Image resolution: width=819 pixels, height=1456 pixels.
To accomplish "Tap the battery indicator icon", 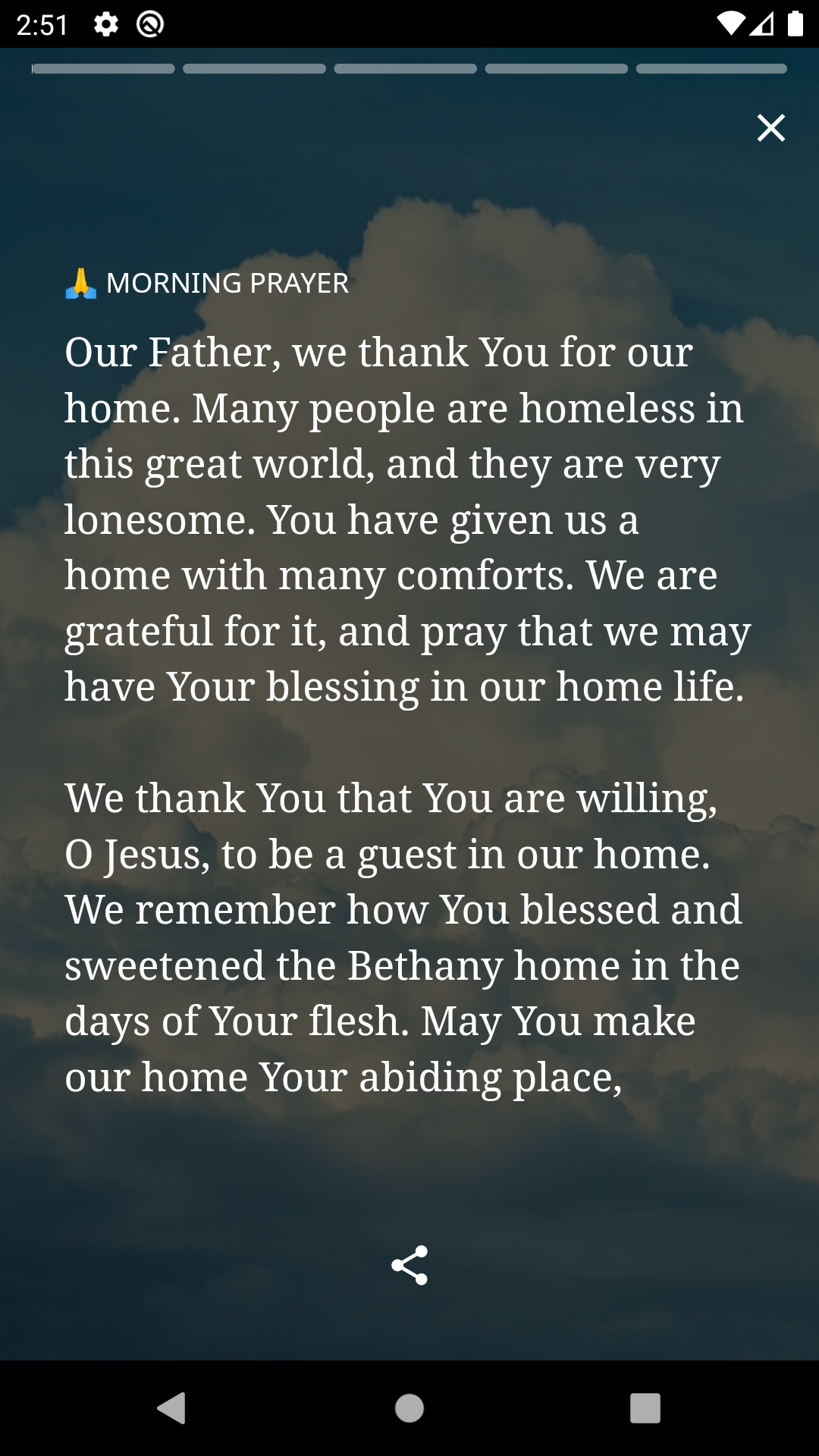I will coord(797,24).
